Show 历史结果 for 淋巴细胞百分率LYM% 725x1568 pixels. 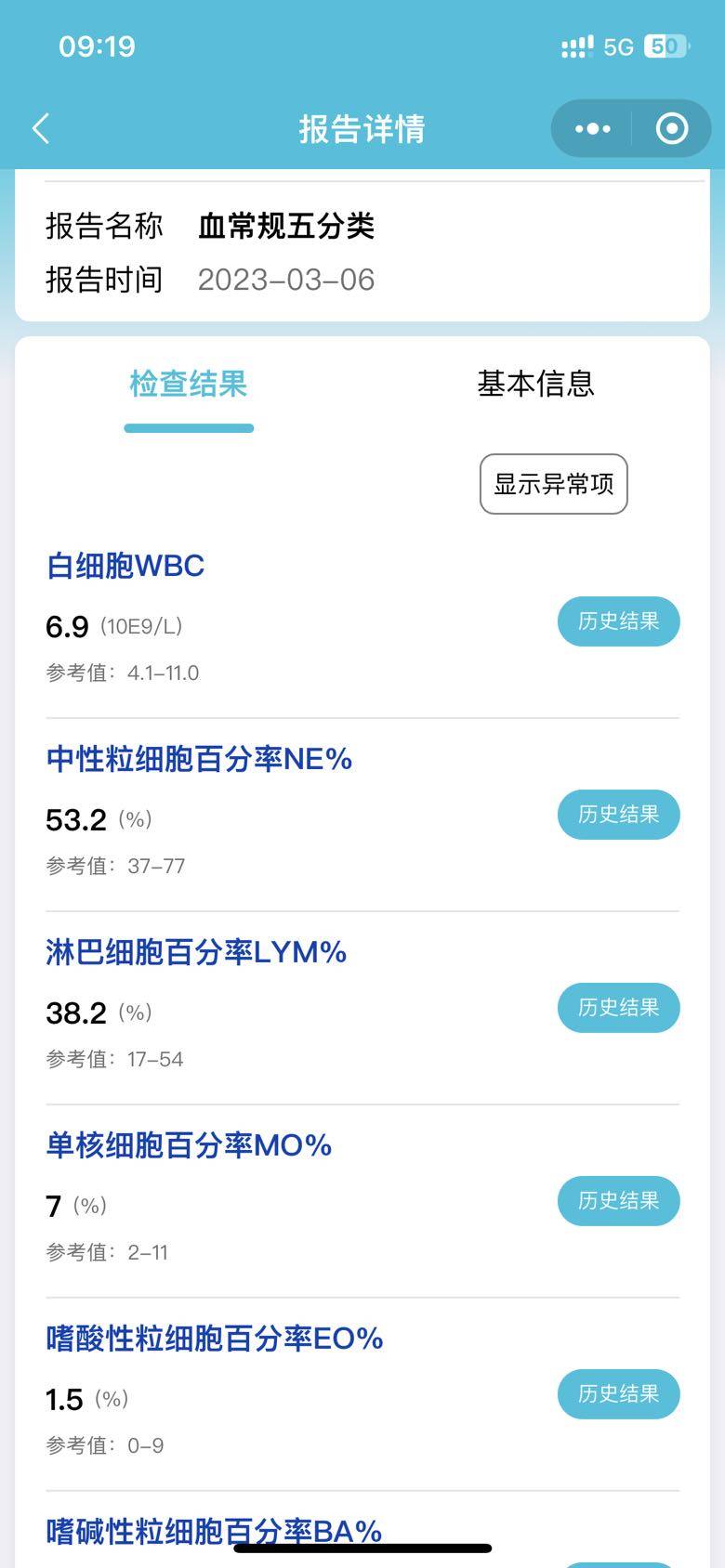(x=618, y=1008)
